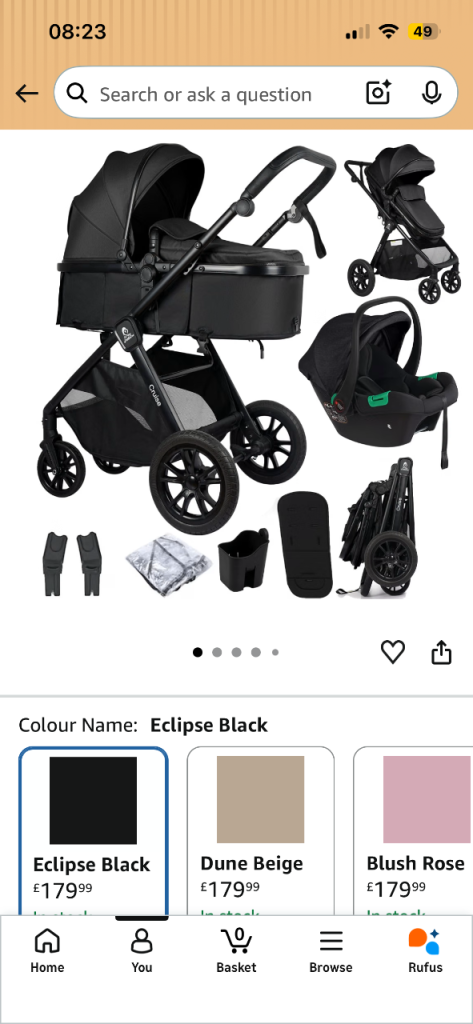Share this product
Image resolution: width=473 pixels, height=1024 pixels.
coord(442,652)
